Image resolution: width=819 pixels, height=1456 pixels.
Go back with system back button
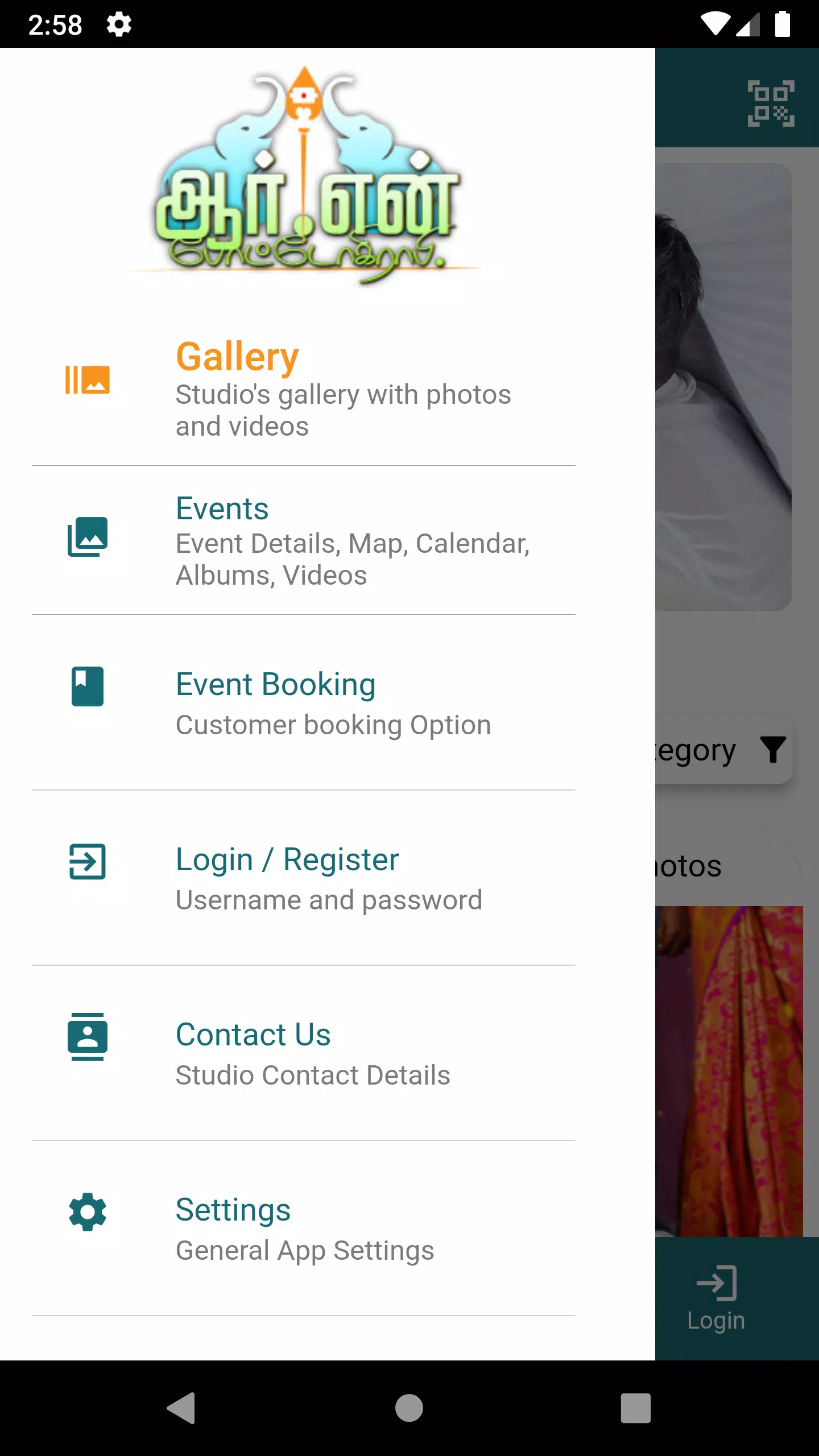(181, 1408)
